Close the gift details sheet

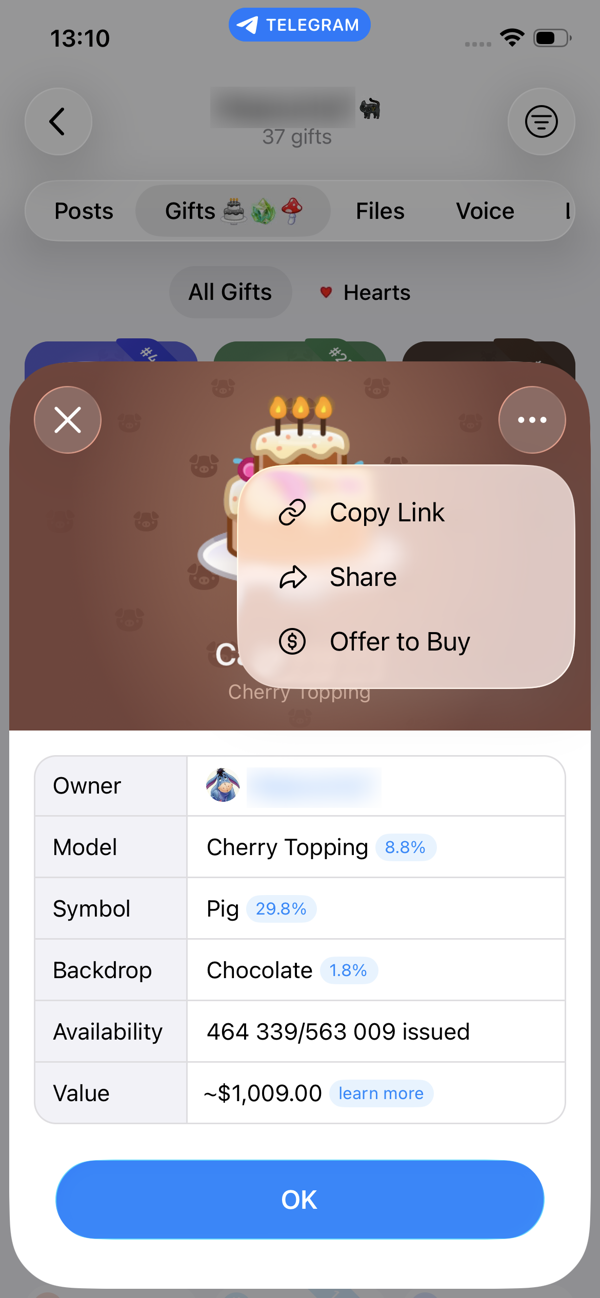point(68,420)
